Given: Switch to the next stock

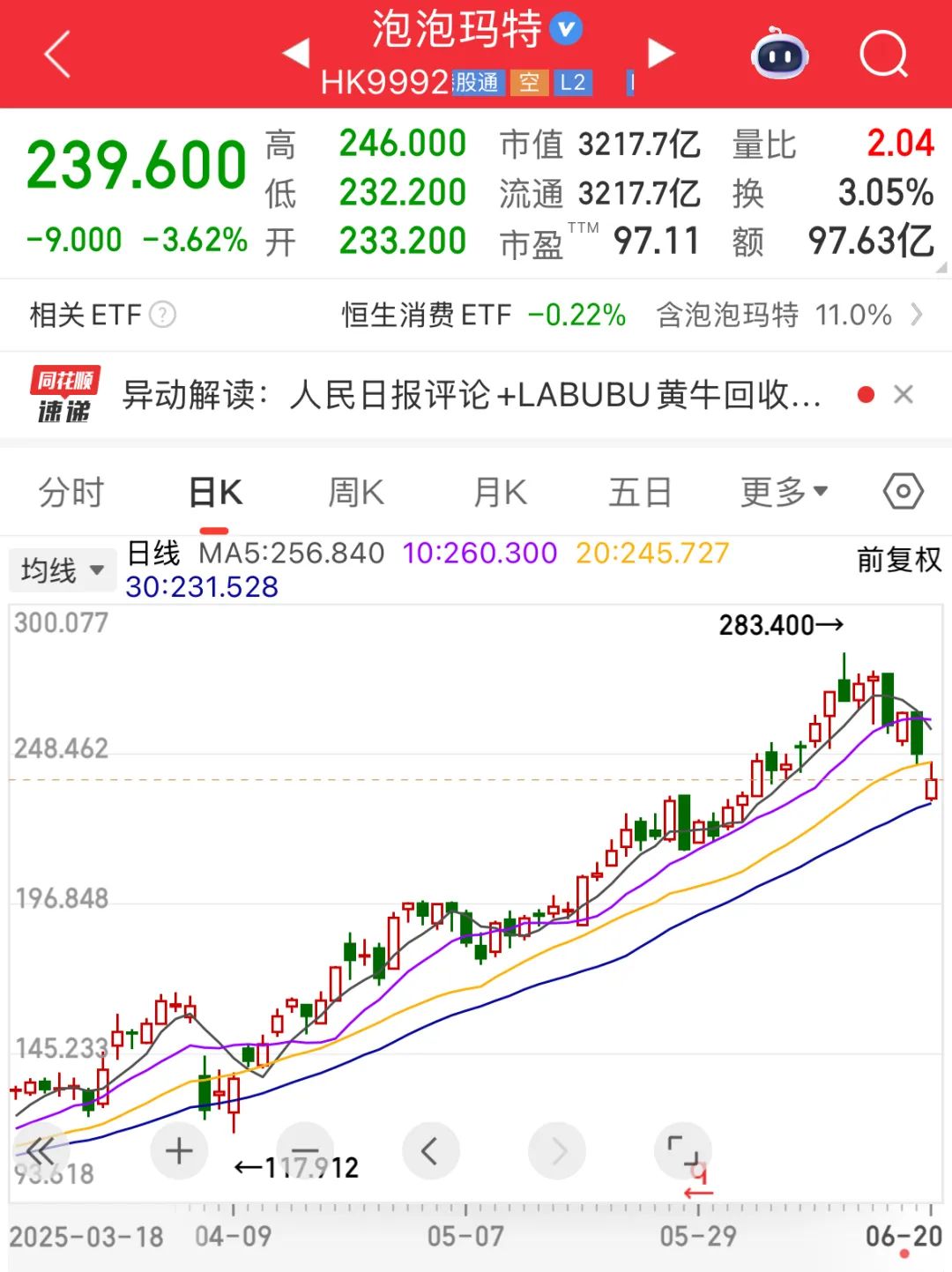Looking at the screenshot, I should click(660, 53).
